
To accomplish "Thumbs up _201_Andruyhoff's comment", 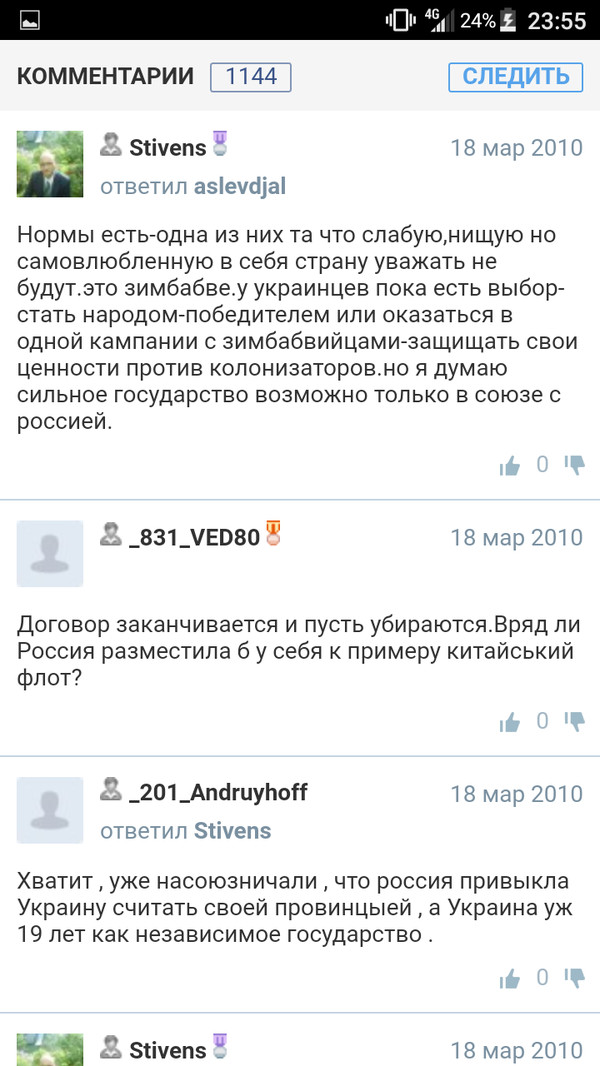I will click(x=510, y=977).
